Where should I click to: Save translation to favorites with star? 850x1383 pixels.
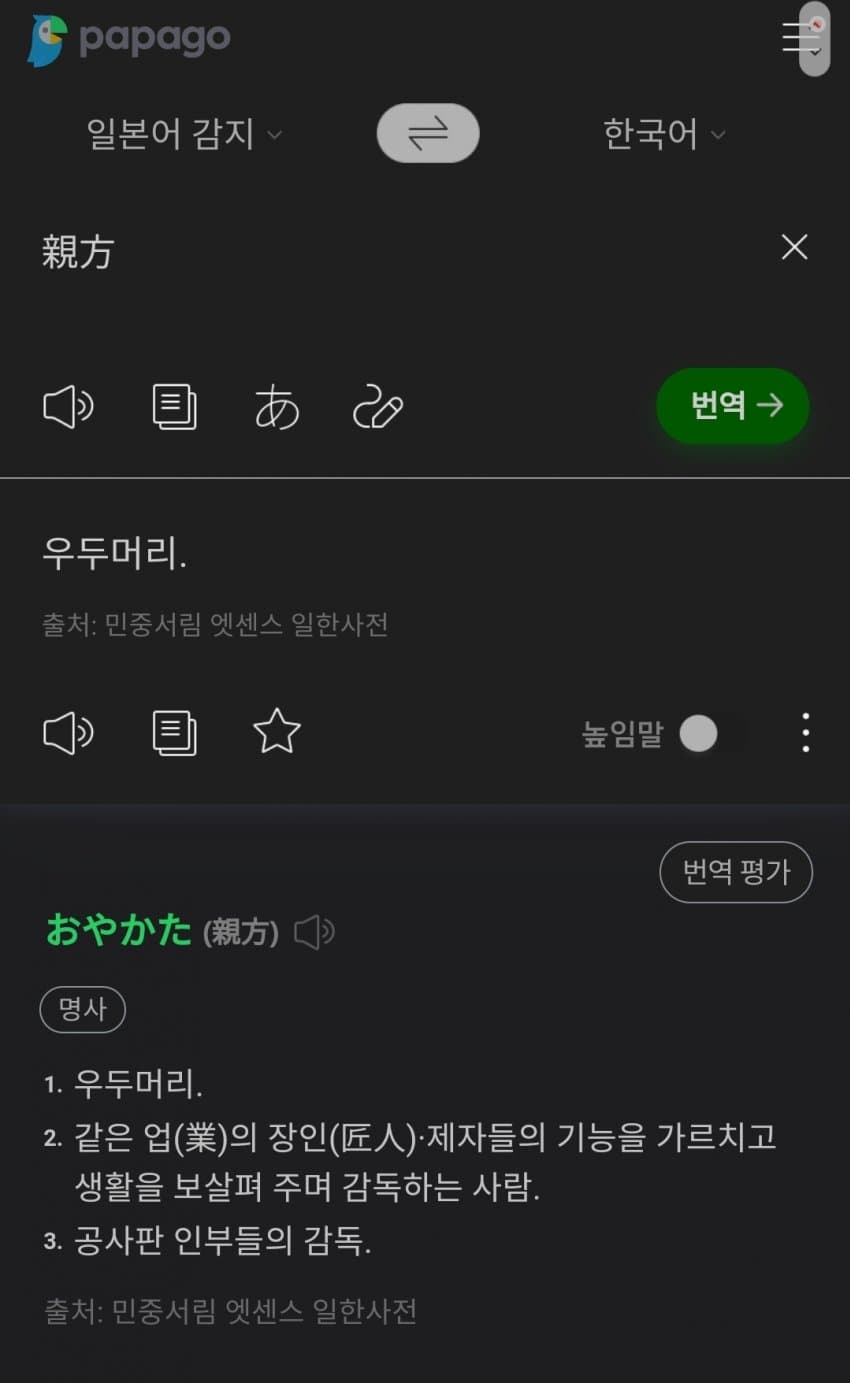277,732
